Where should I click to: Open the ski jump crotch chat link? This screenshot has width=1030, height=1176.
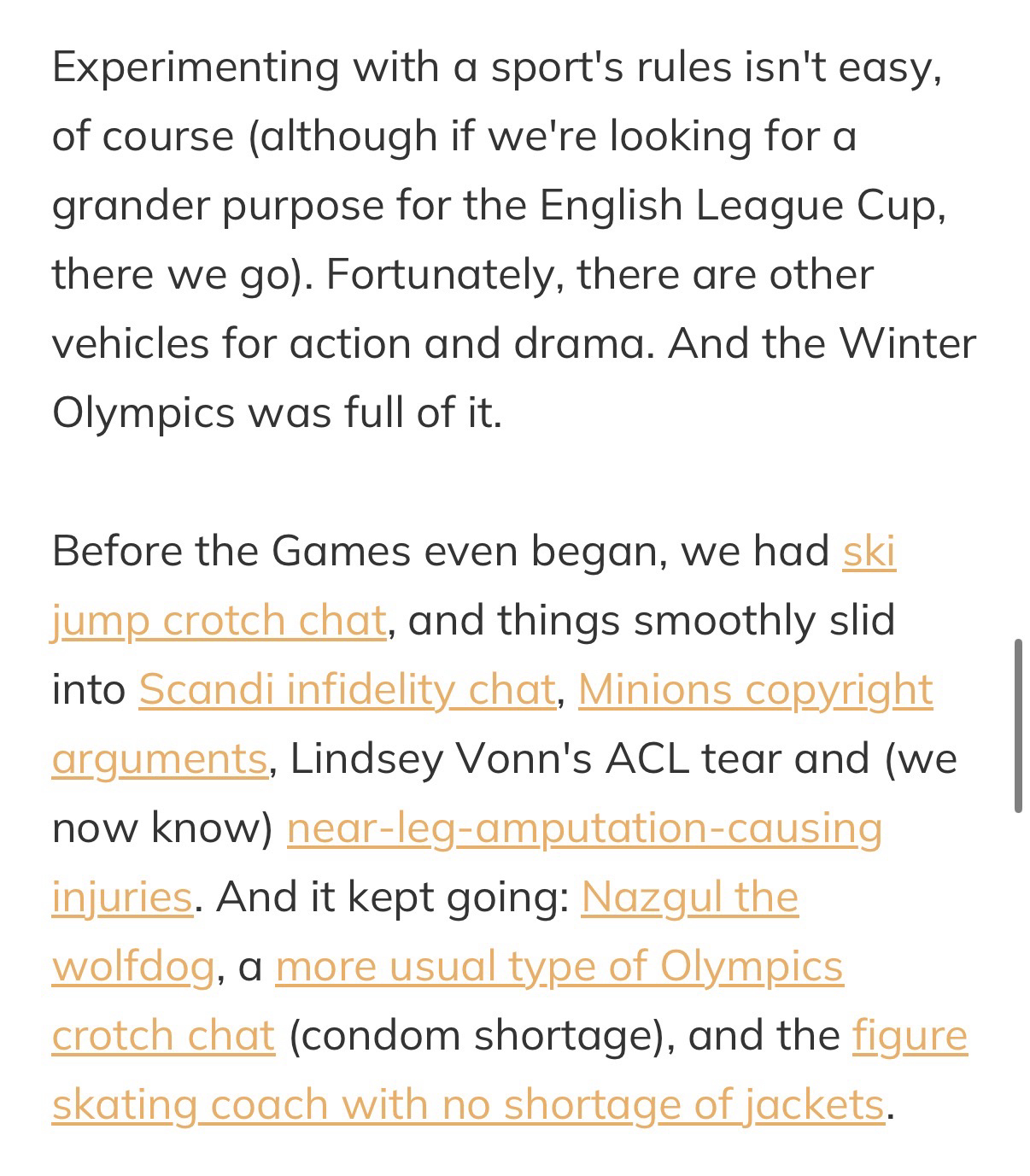pyautogui.click(x=219, y=621)
